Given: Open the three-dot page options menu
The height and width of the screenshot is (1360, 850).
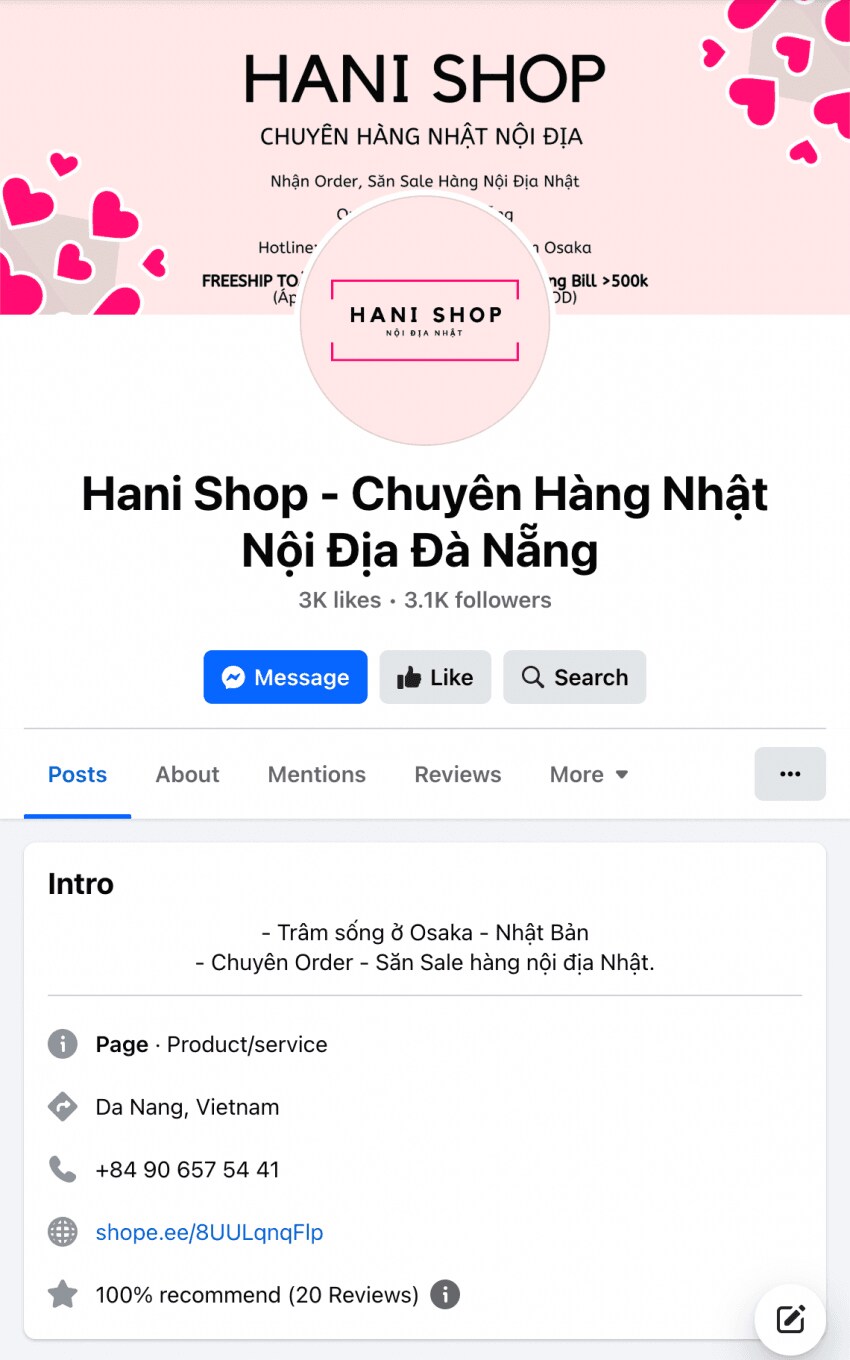Looking at the screenshot, I should coord(789,774).
